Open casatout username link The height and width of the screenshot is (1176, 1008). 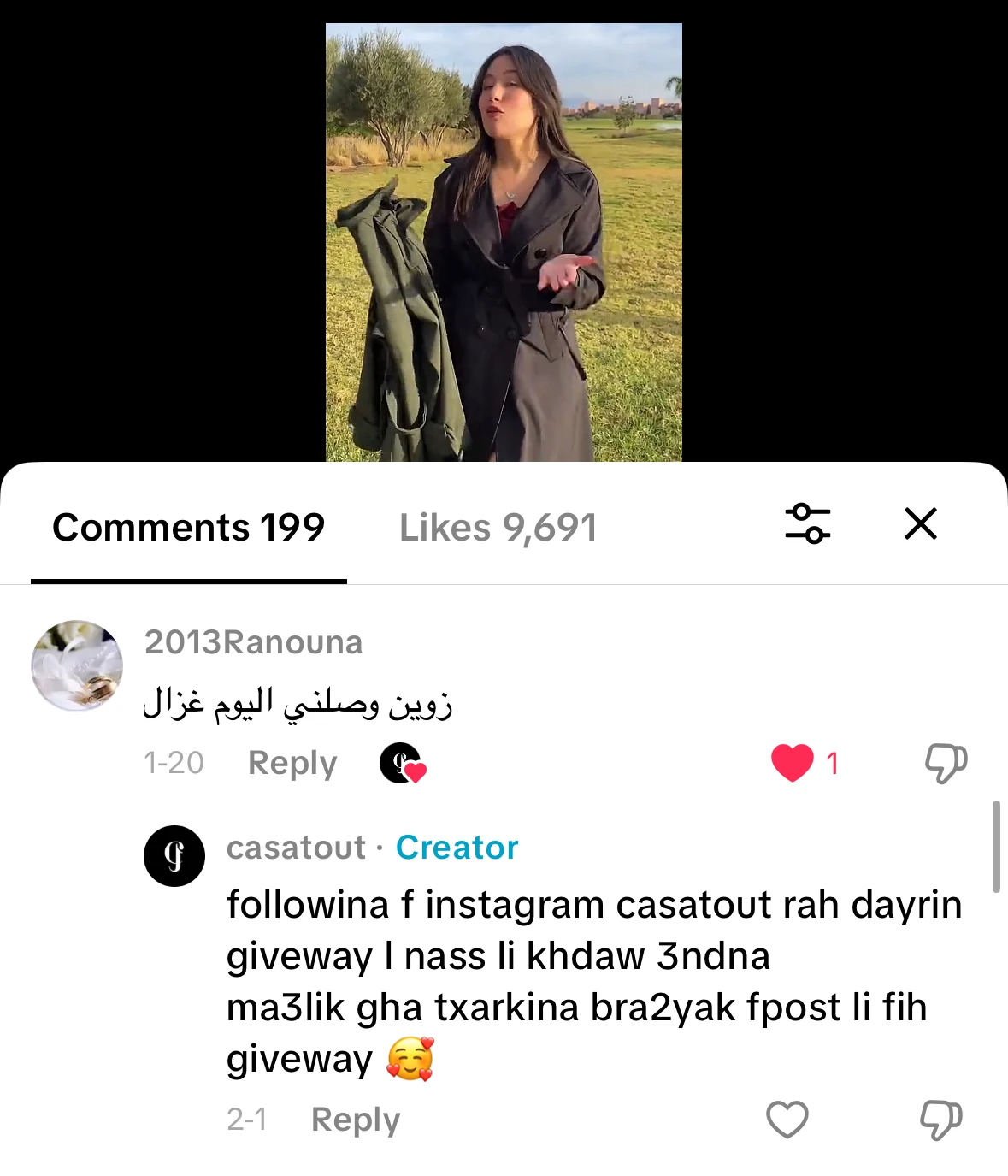[296, 848]
